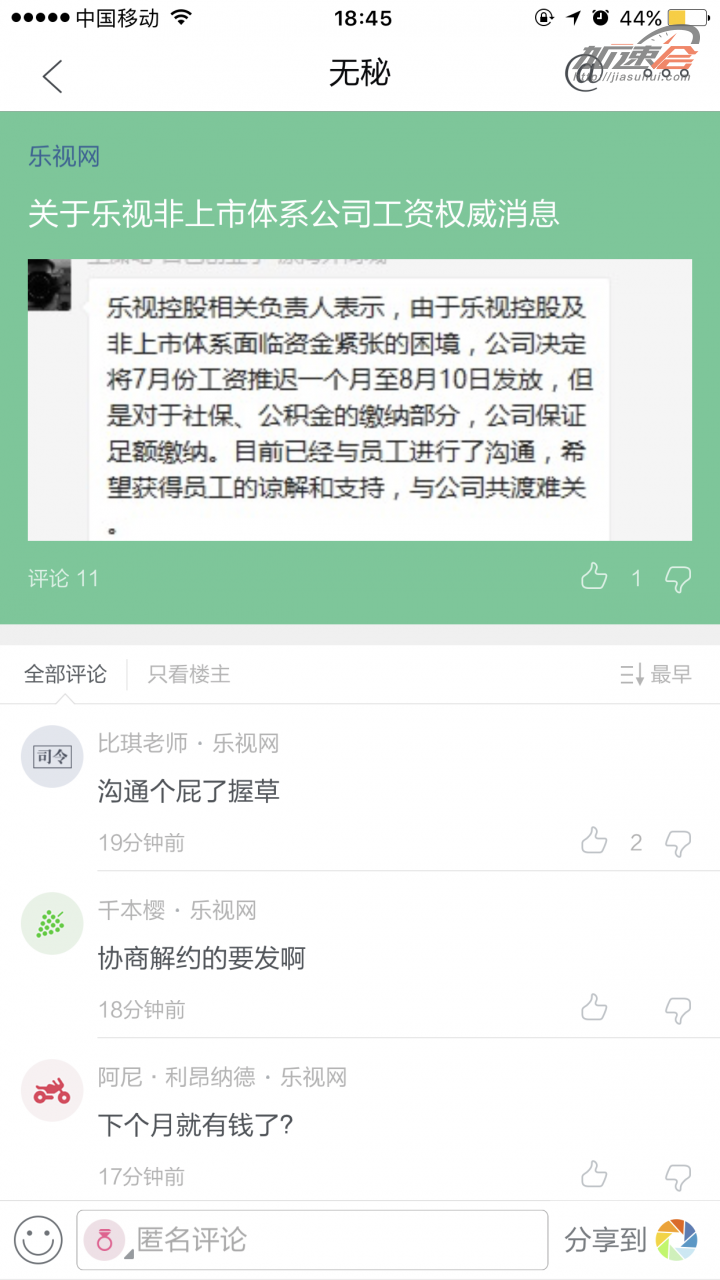Go back using the top-left arrow
Viewport: 720px width, 1280px height.
(52, 76)
